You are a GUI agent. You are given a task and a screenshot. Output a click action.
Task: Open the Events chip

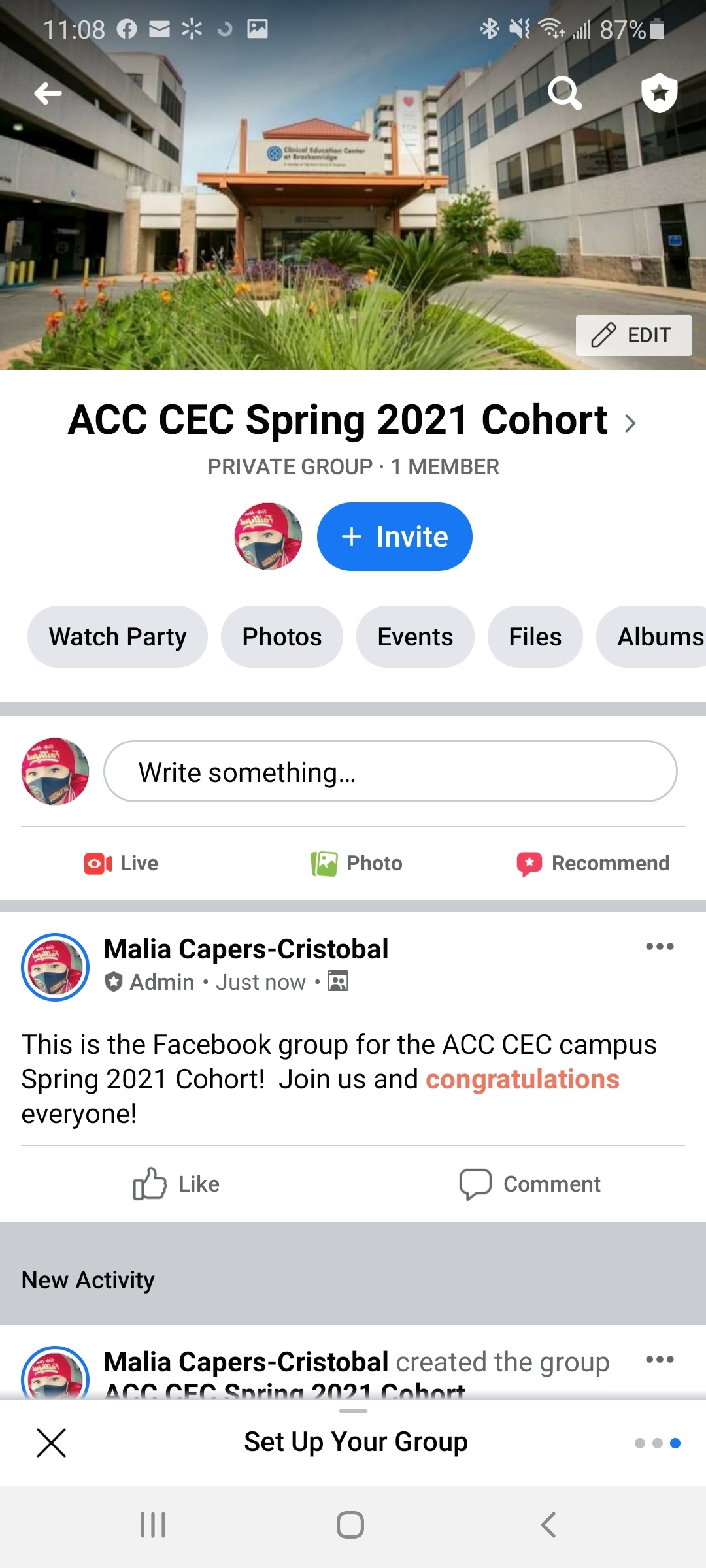(x=415, y=636)
